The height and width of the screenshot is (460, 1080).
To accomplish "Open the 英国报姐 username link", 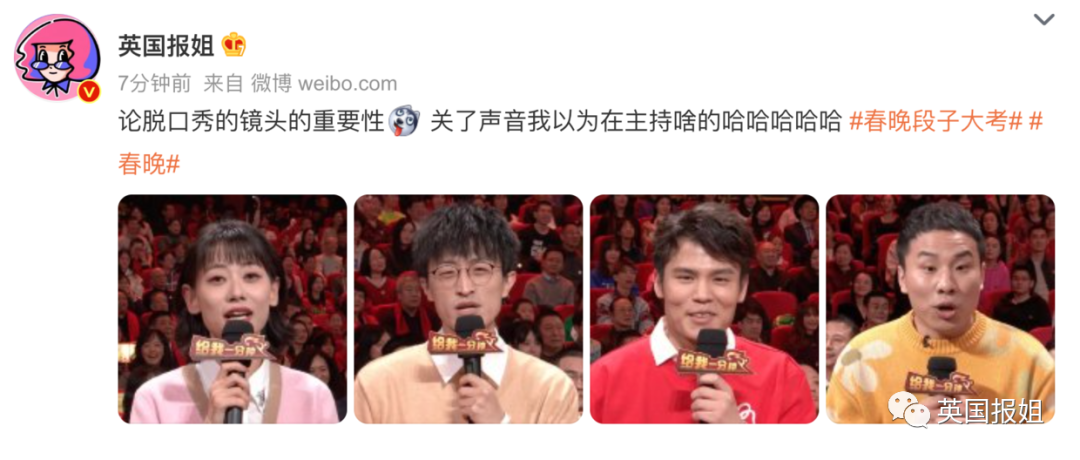I will point(167,45).
